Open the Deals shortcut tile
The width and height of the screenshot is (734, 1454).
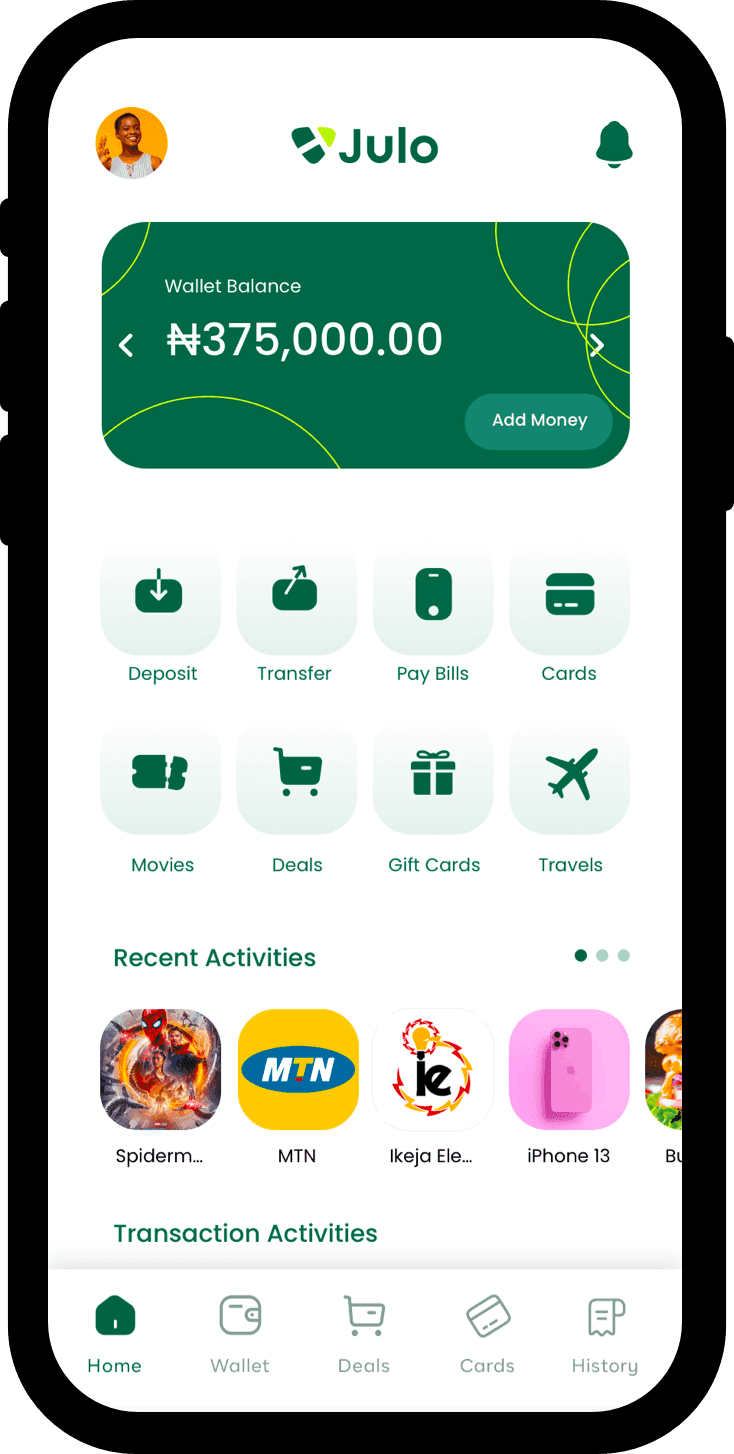[x=296, y=775]
